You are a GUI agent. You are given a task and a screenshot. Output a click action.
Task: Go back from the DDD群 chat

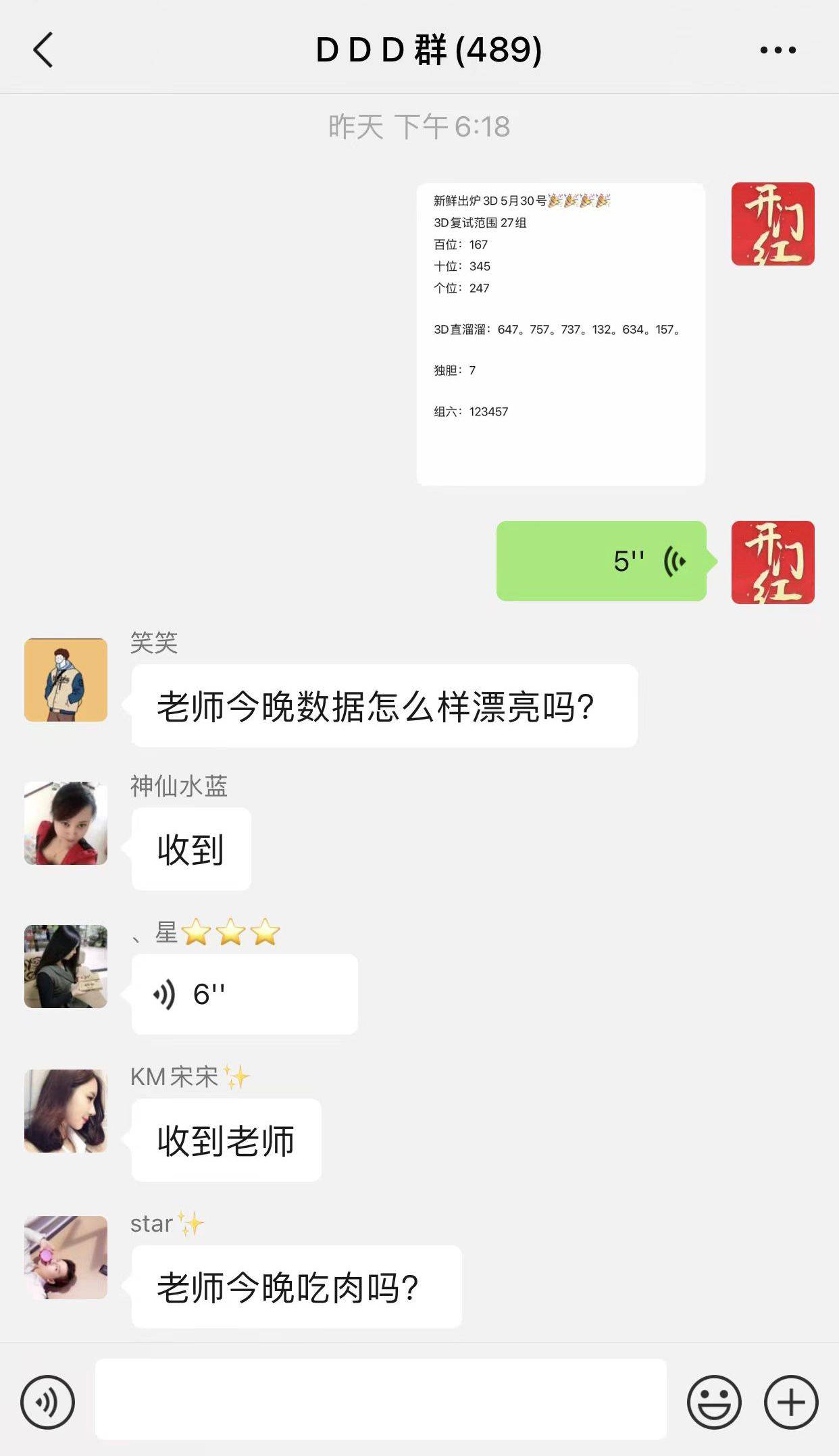(43, 50)
